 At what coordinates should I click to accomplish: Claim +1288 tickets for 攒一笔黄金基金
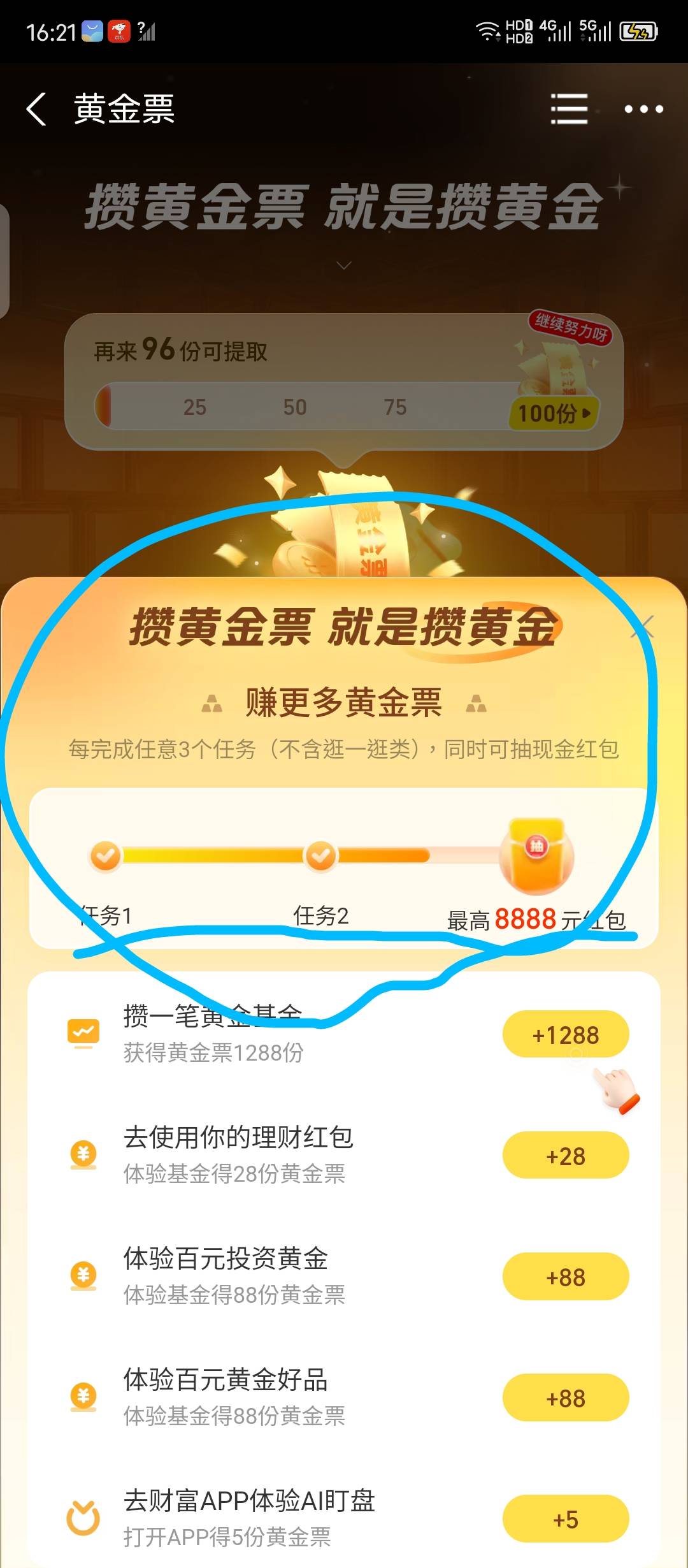(x=566, y=1034)
